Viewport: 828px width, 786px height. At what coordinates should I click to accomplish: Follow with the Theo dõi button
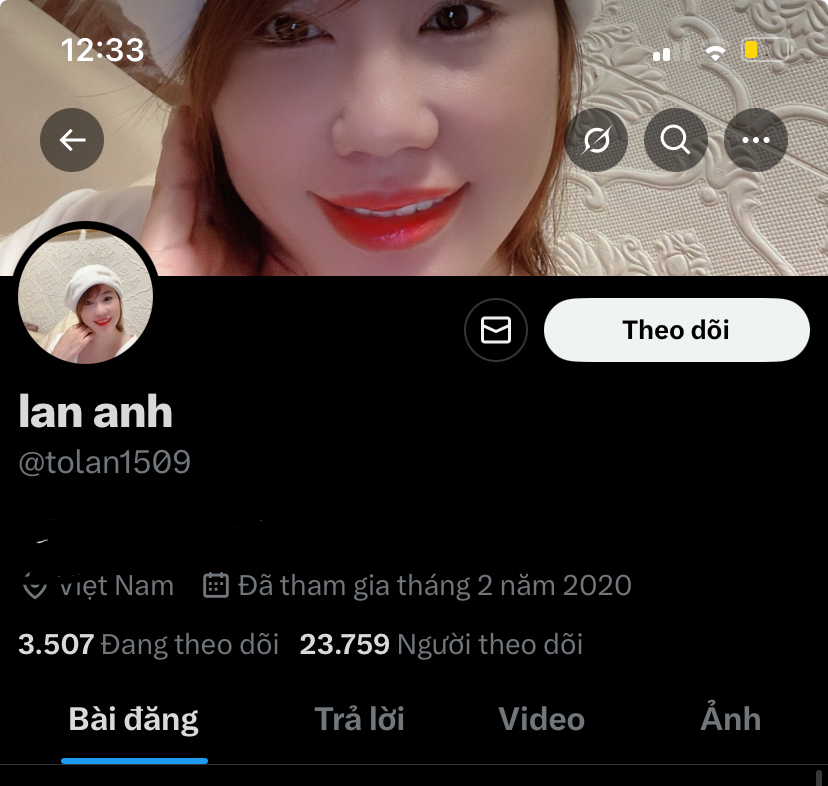(x=676, y=330)
